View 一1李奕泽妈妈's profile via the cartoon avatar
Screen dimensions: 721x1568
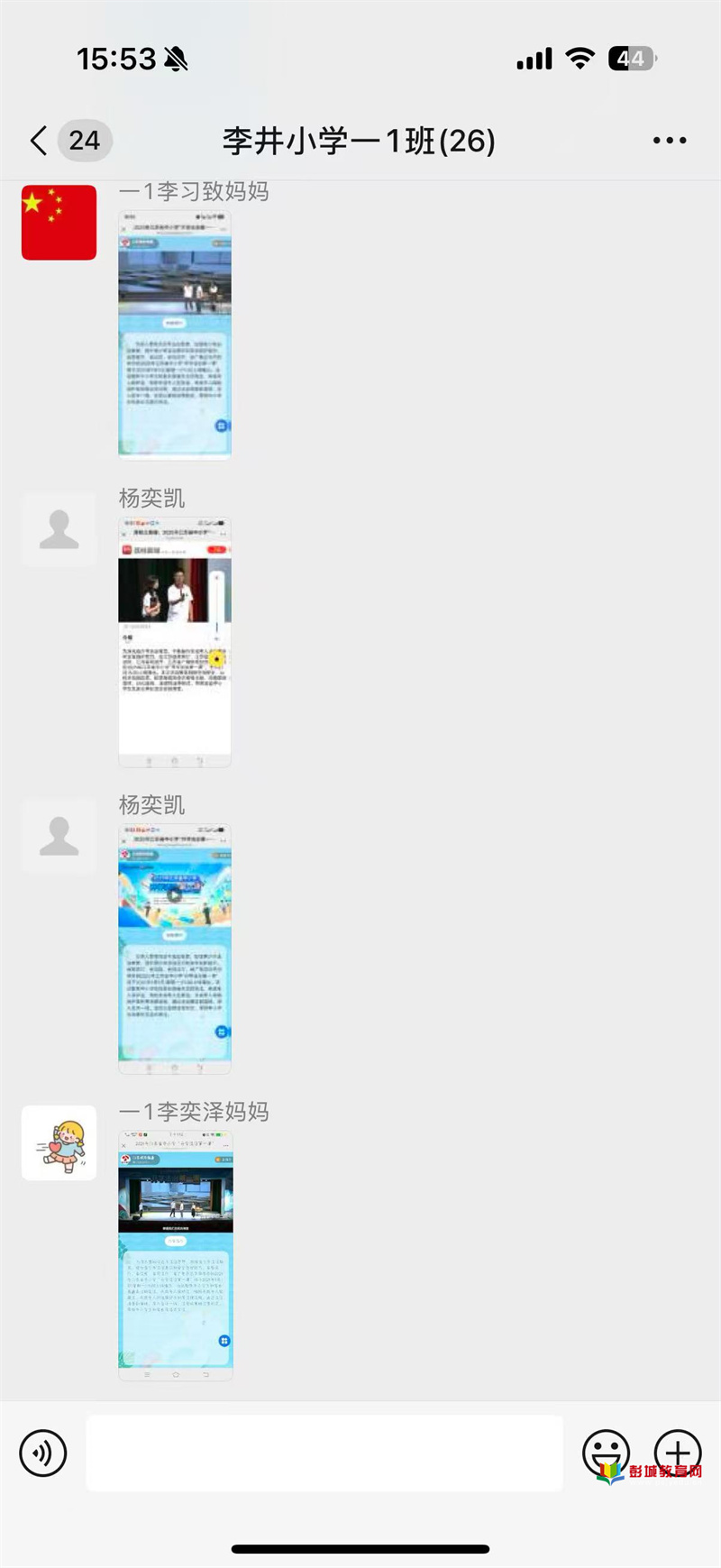59,1142
